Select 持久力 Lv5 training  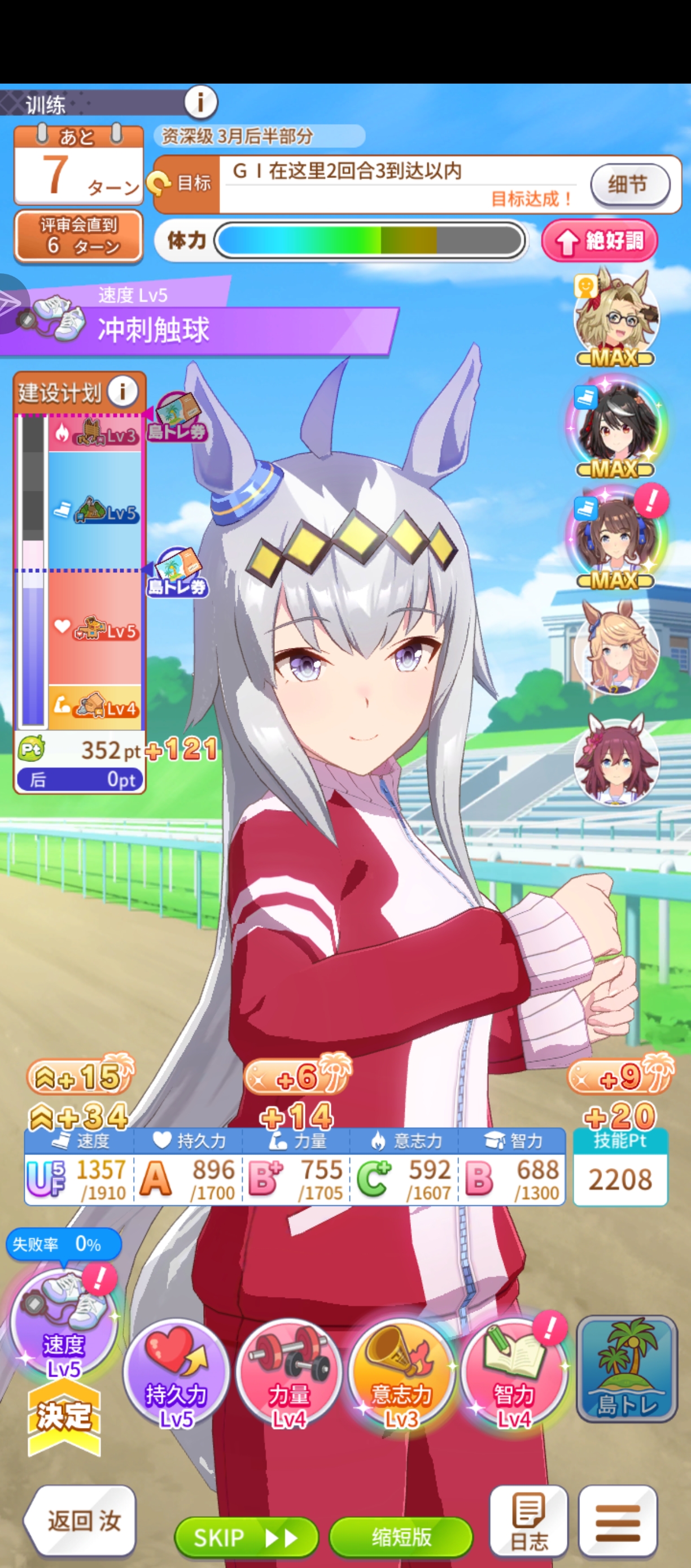[x=176, y=1373]
